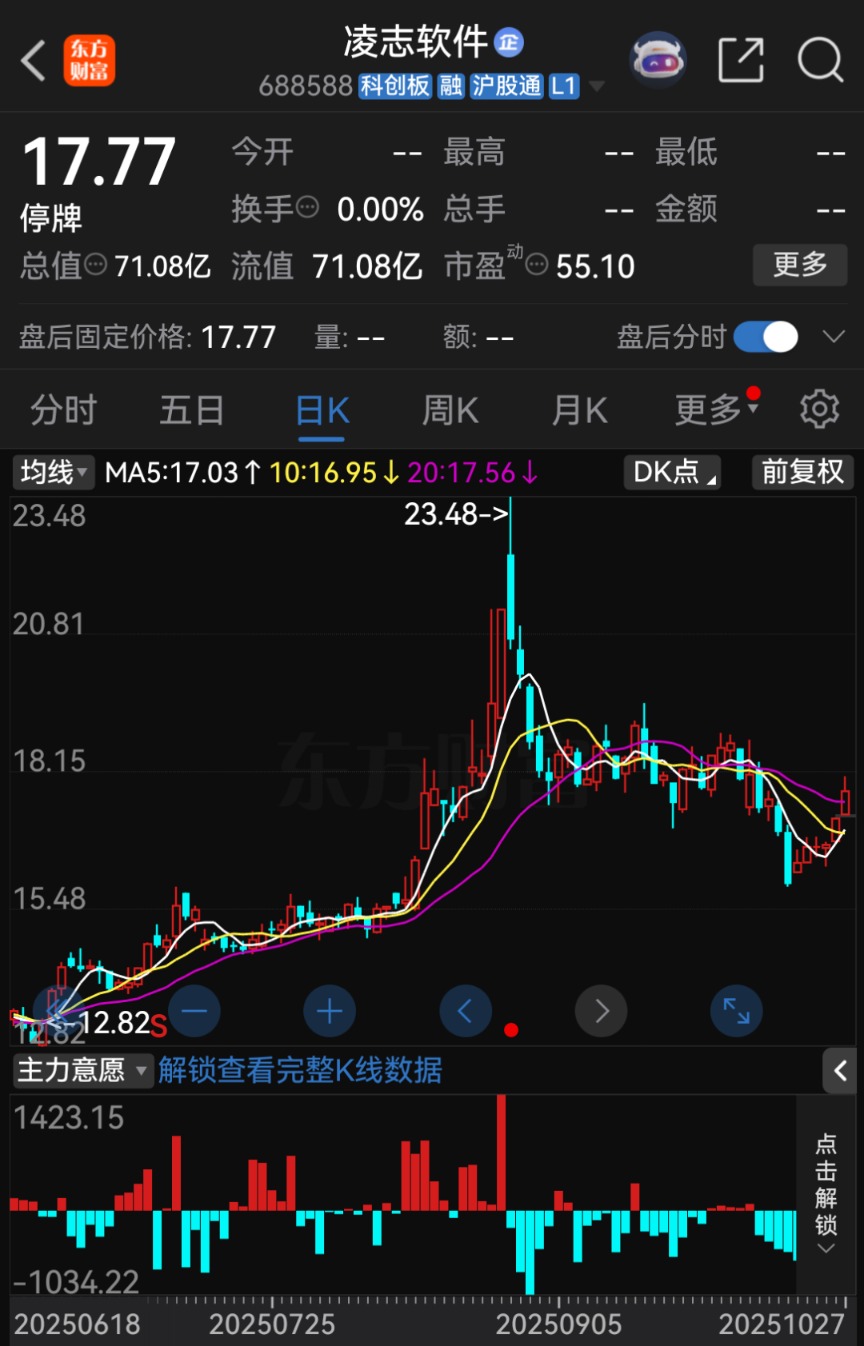Open the 均线 indicator dropdown
This screenshot has width=864, height=1346.
tap(54, 472)
